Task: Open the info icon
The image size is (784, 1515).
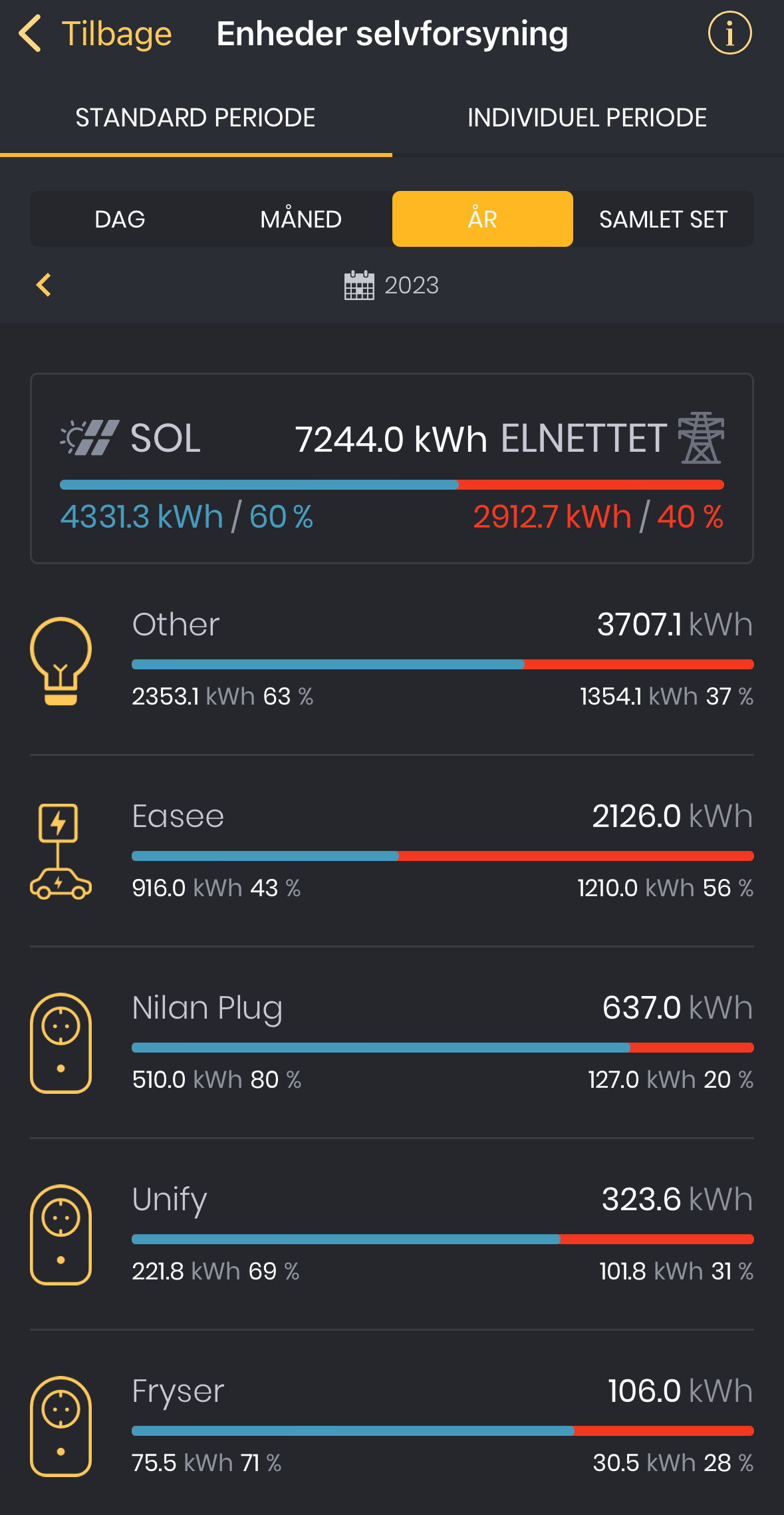Action: pos(729,33)
